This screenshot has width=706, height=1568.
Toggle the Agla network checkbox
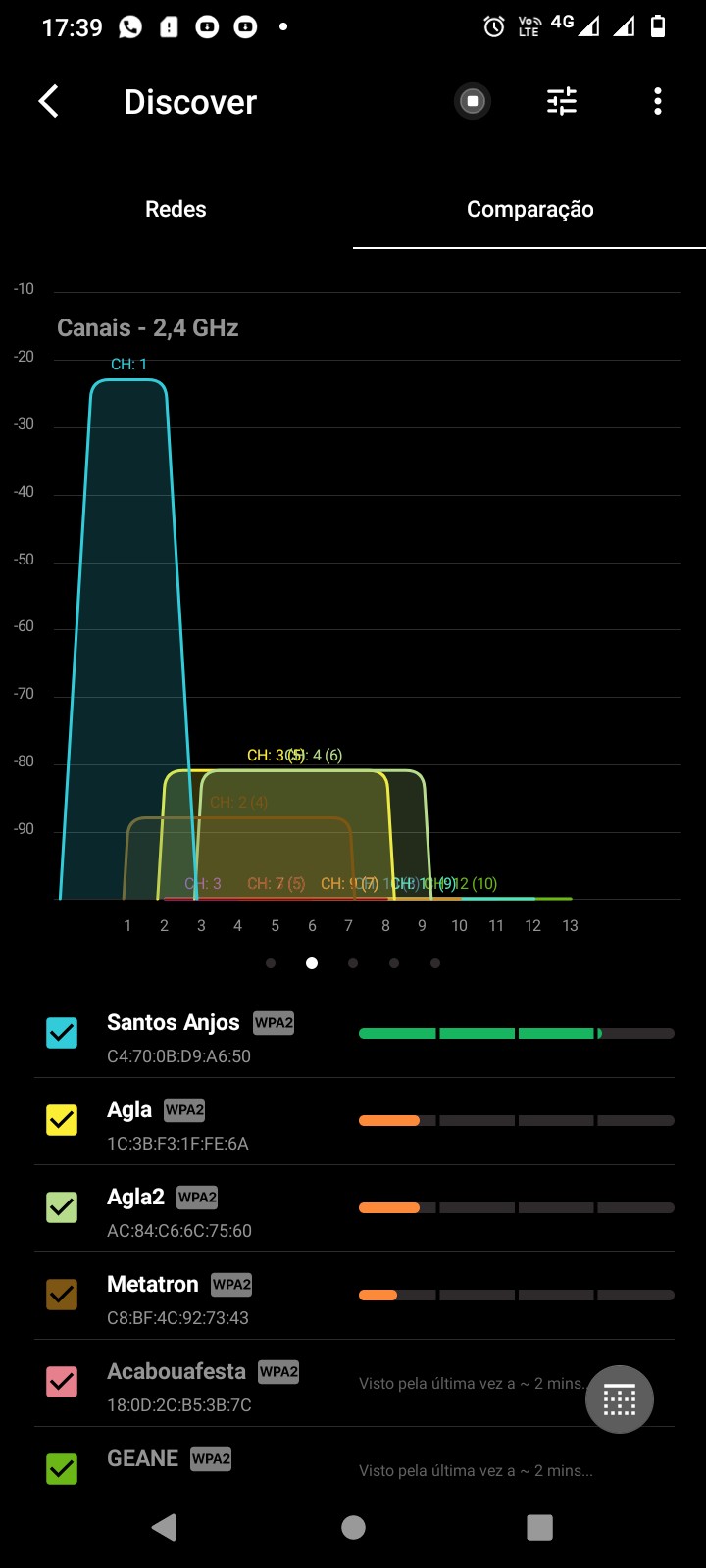coord(62,1120)
